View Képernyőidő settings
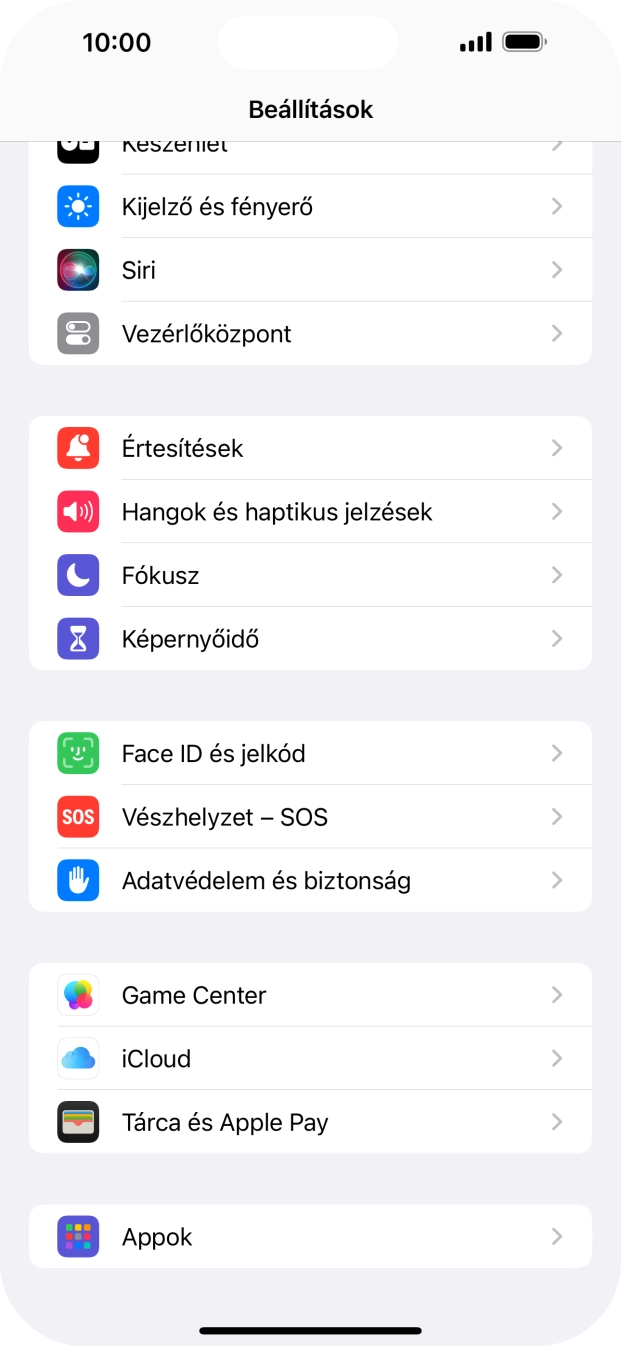This screenshot has height=1346, width=621. point(310,638)
